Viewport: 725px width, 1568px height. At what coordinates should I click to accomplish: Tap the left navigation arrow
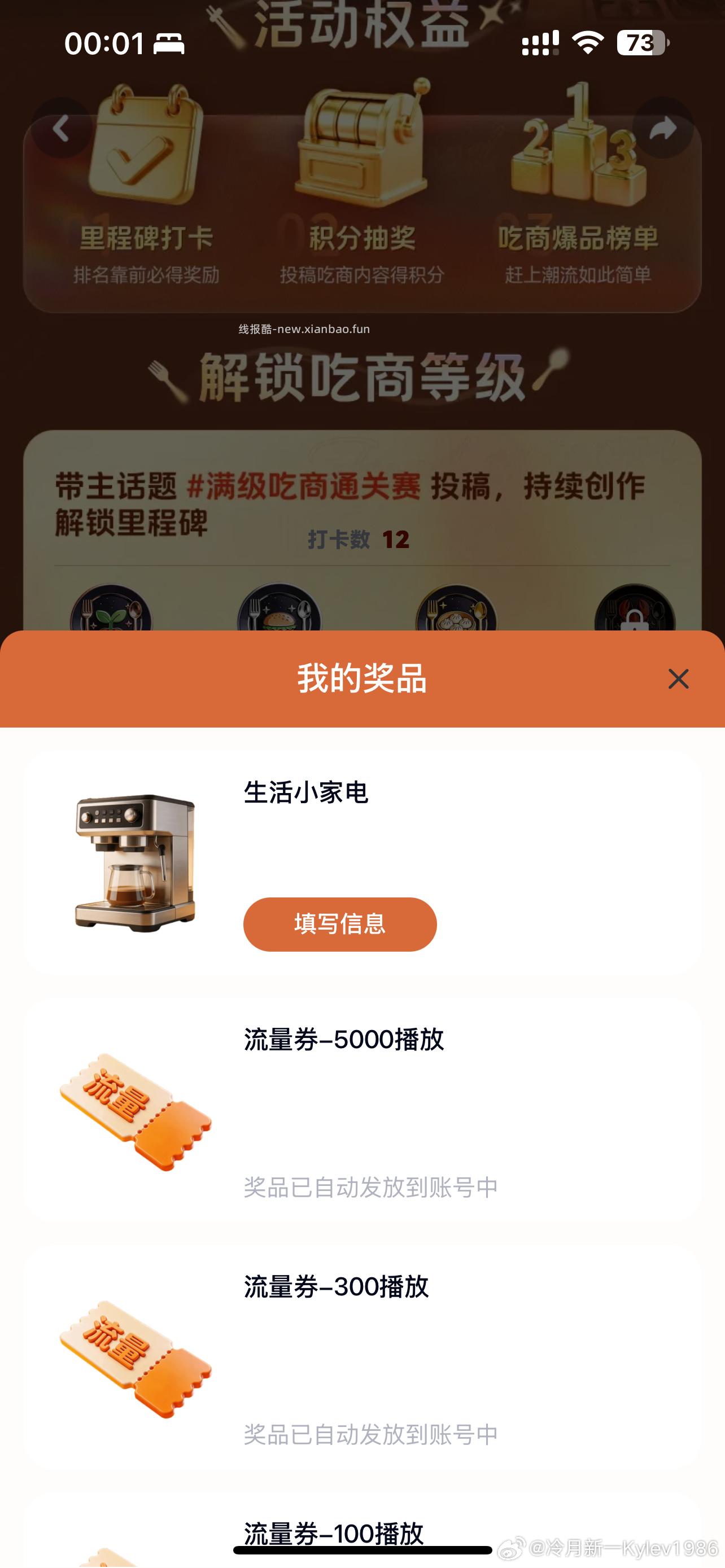pos(60,129)
